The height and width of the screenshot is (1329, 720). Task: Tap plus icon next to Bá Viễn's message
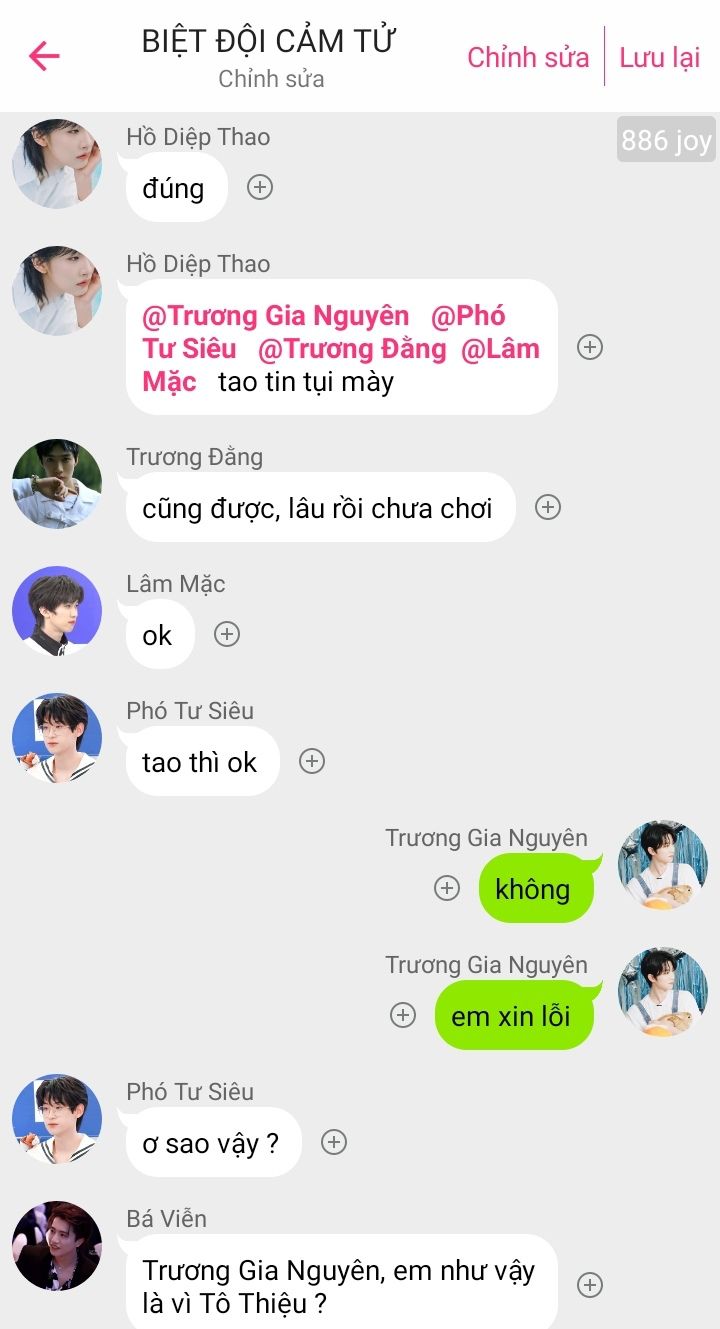pos(590,1285)
